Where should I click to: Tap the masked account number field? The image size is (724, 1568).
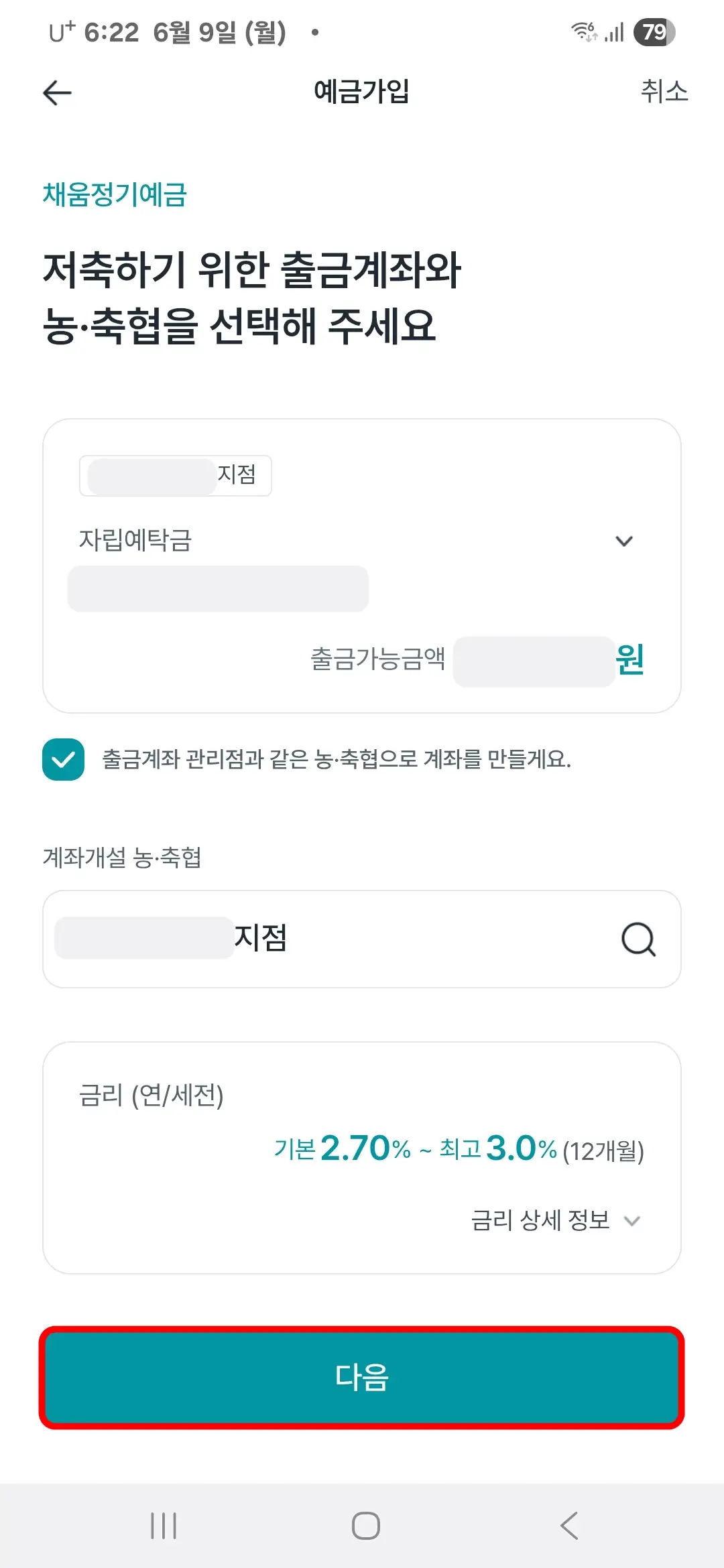[217, 590]
